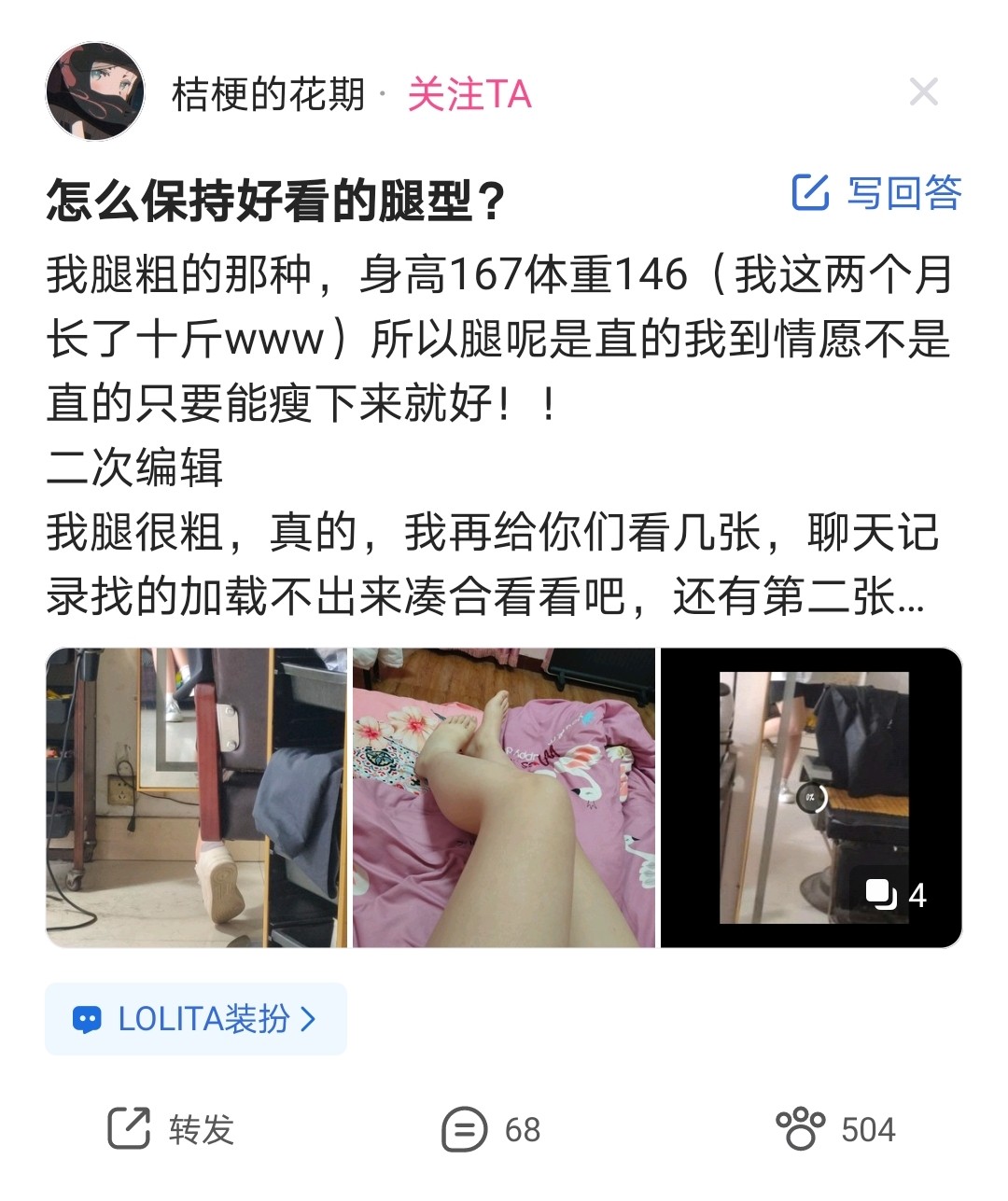Image resolution: width=1008 pixels, height=1201 pixels.
Task: View the second photo on pink bedding
Action: (x=504, y=798)
